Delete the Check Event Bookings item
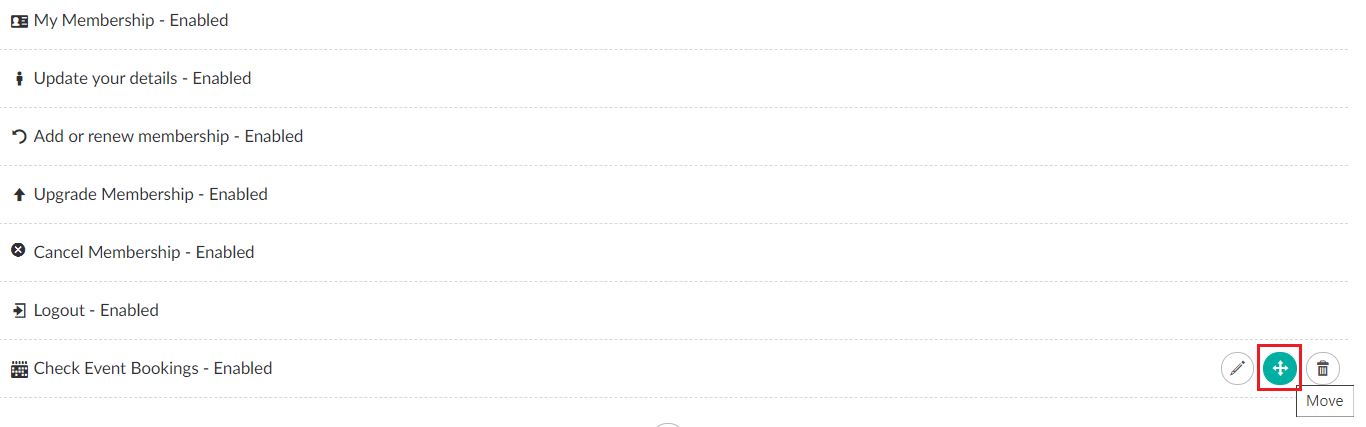The image size is (1366, 427). tap(1322, 368)
